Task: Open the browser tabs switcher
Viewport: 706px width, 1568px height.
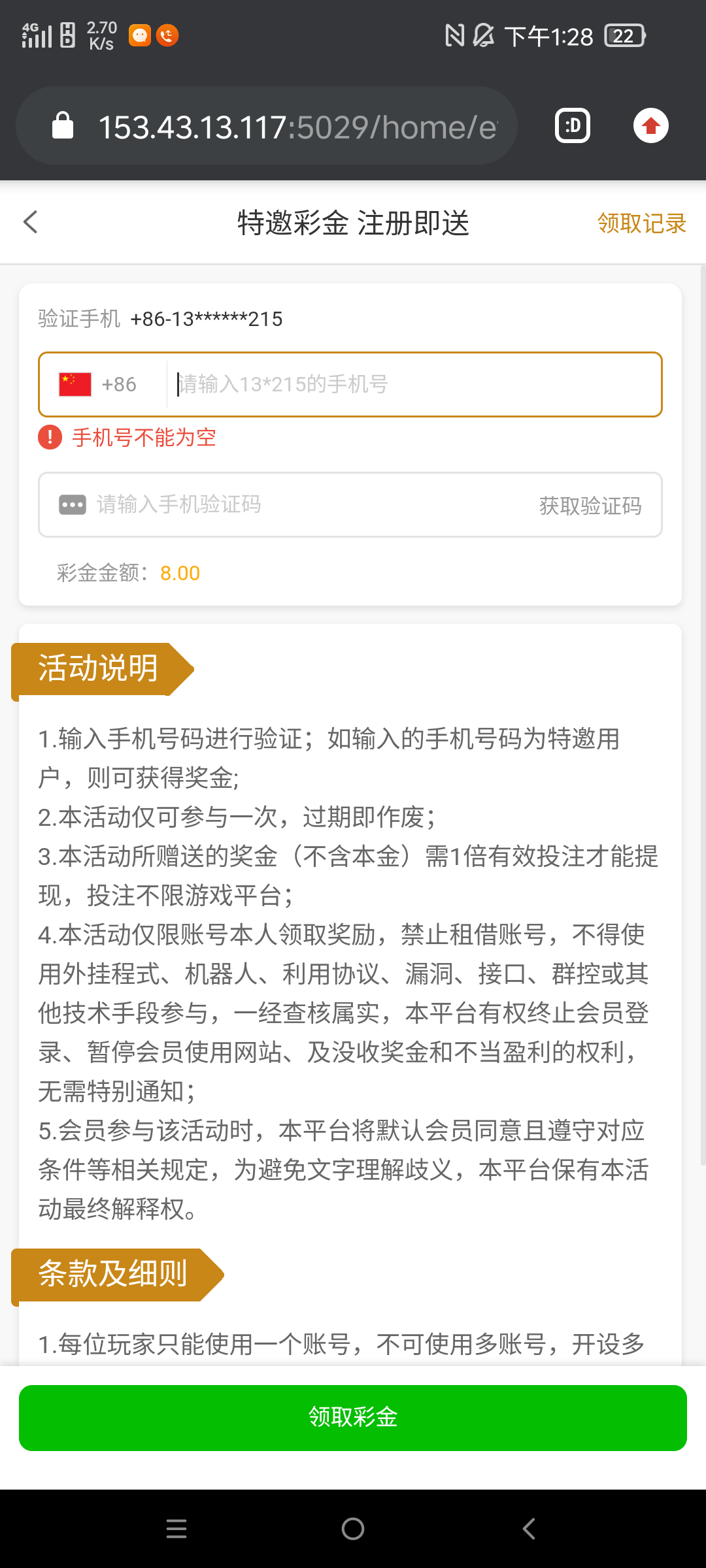Action: [x=573, y=126]
